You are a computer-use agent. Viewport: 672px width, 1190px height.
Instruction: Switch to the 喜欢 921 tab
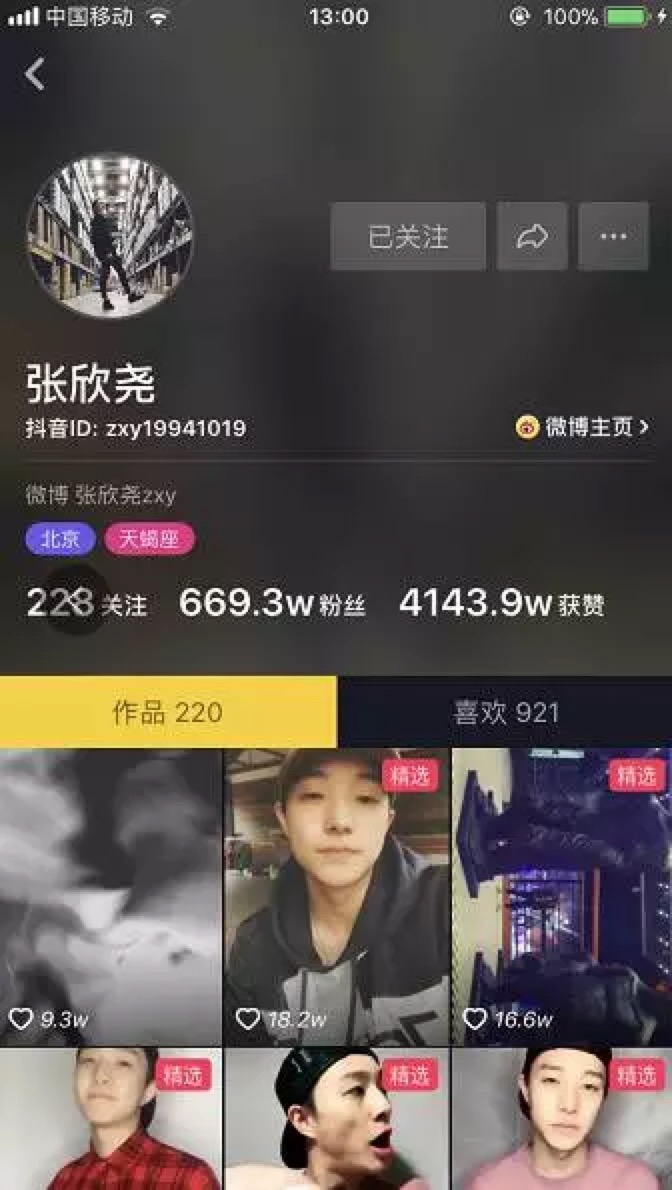tap(505, 712)
